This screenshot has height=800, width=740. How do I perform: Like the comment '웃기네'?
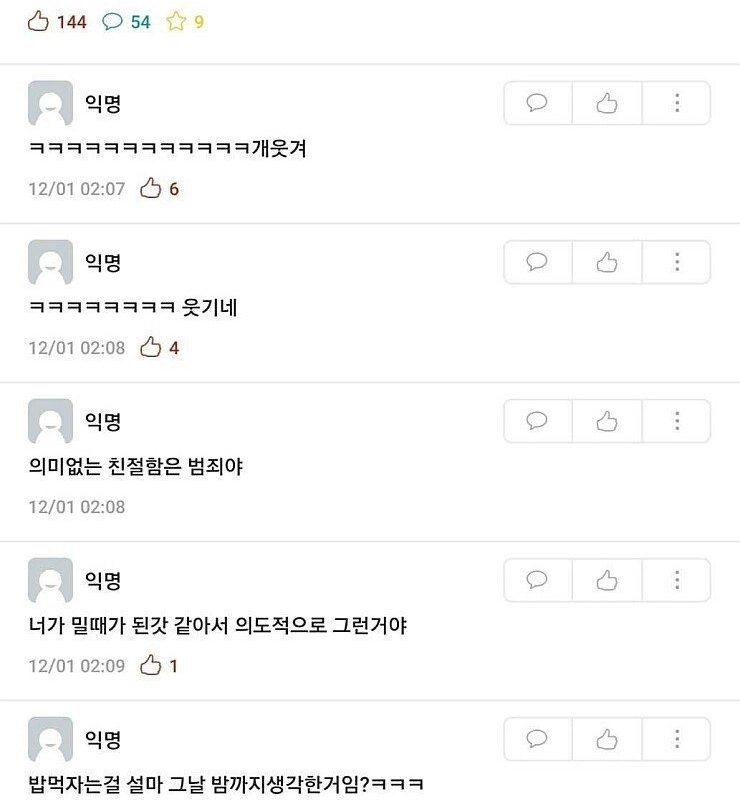click(607, 262)
